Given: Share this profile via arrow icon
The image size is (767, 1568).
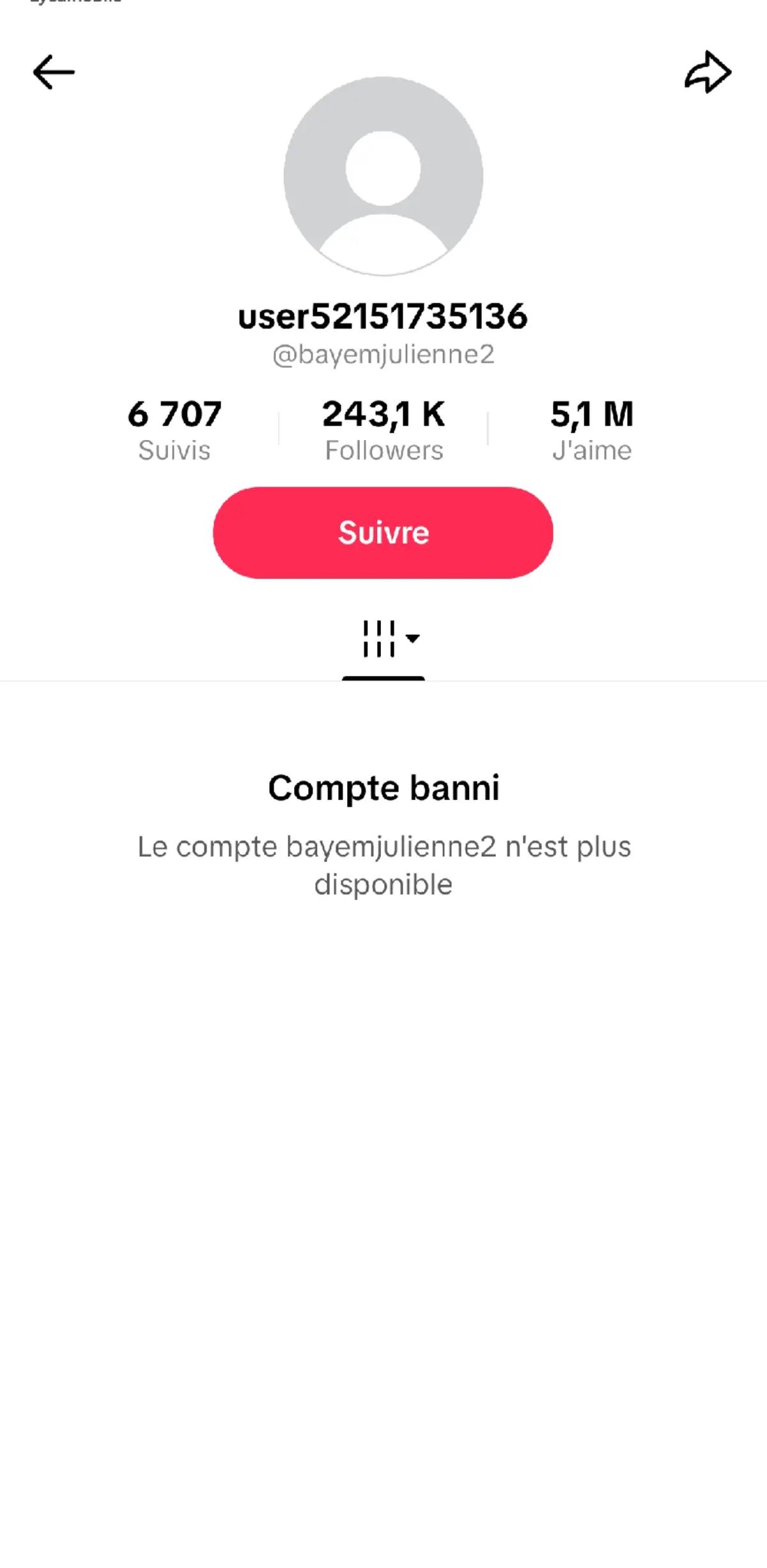Looking at the screenshot, I should 708,72.
